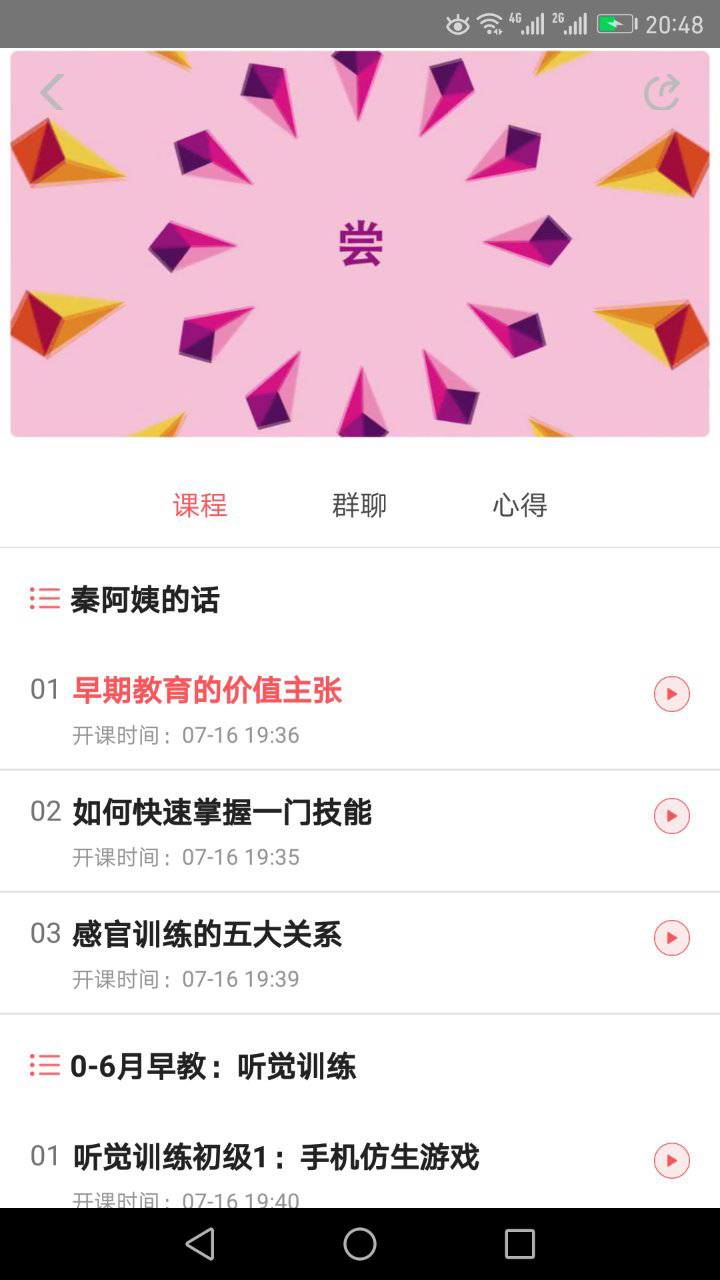The width and height of the screenshot is (720, 1280).
Task: Play 听觉训练初级1 lesson
Action: click(672, 1160)
